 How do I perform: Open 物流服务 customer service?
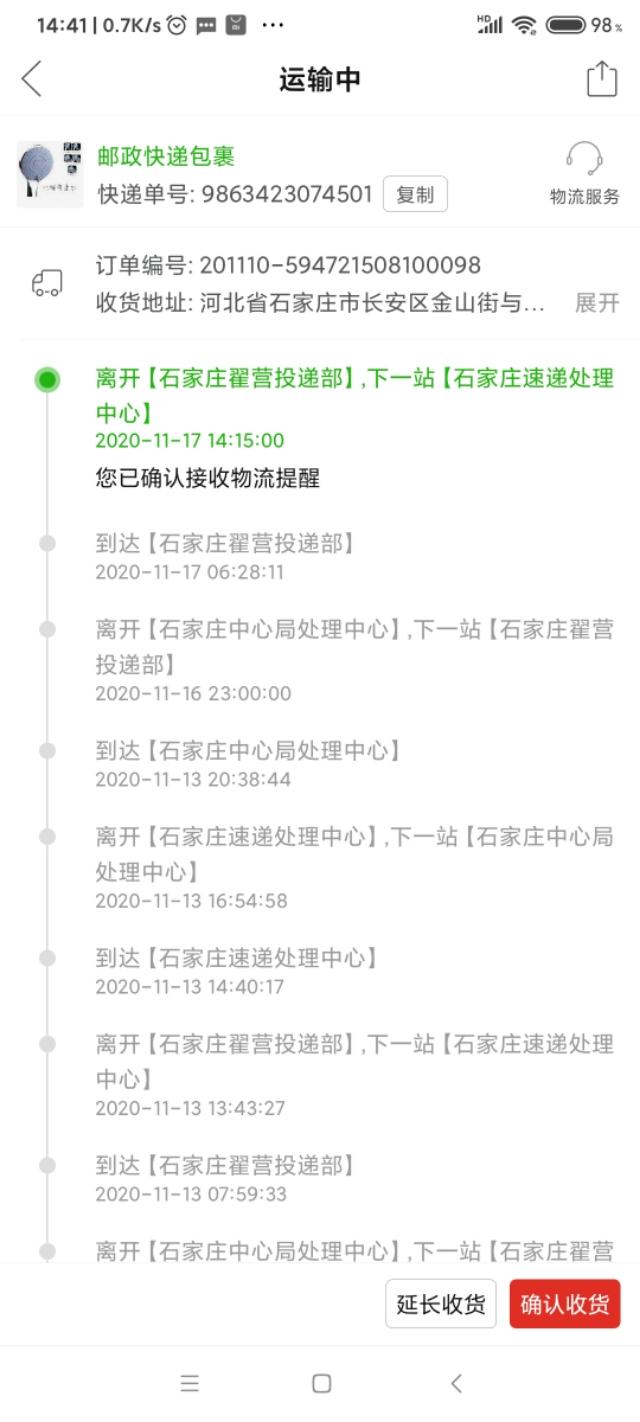pyautogui.click(x=584, y=174)
